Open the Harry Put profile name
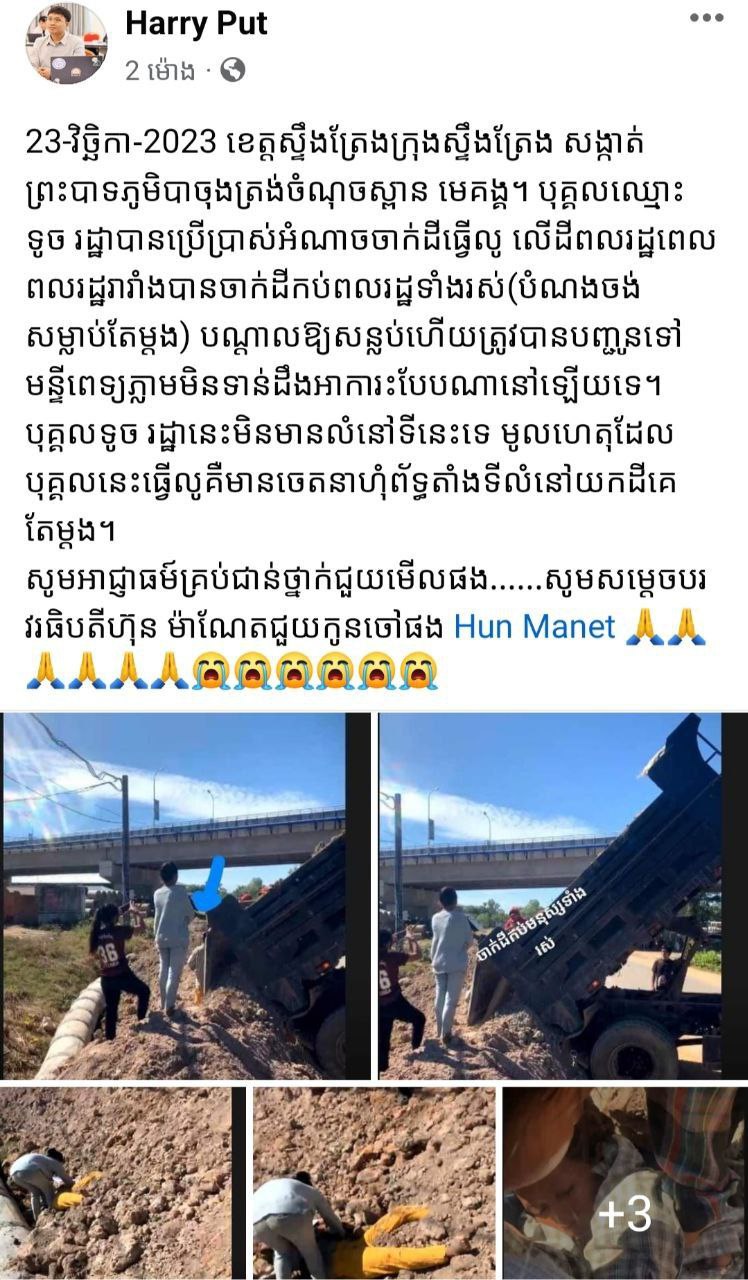Screen dimensions: 748x1280 pos(196,23)
